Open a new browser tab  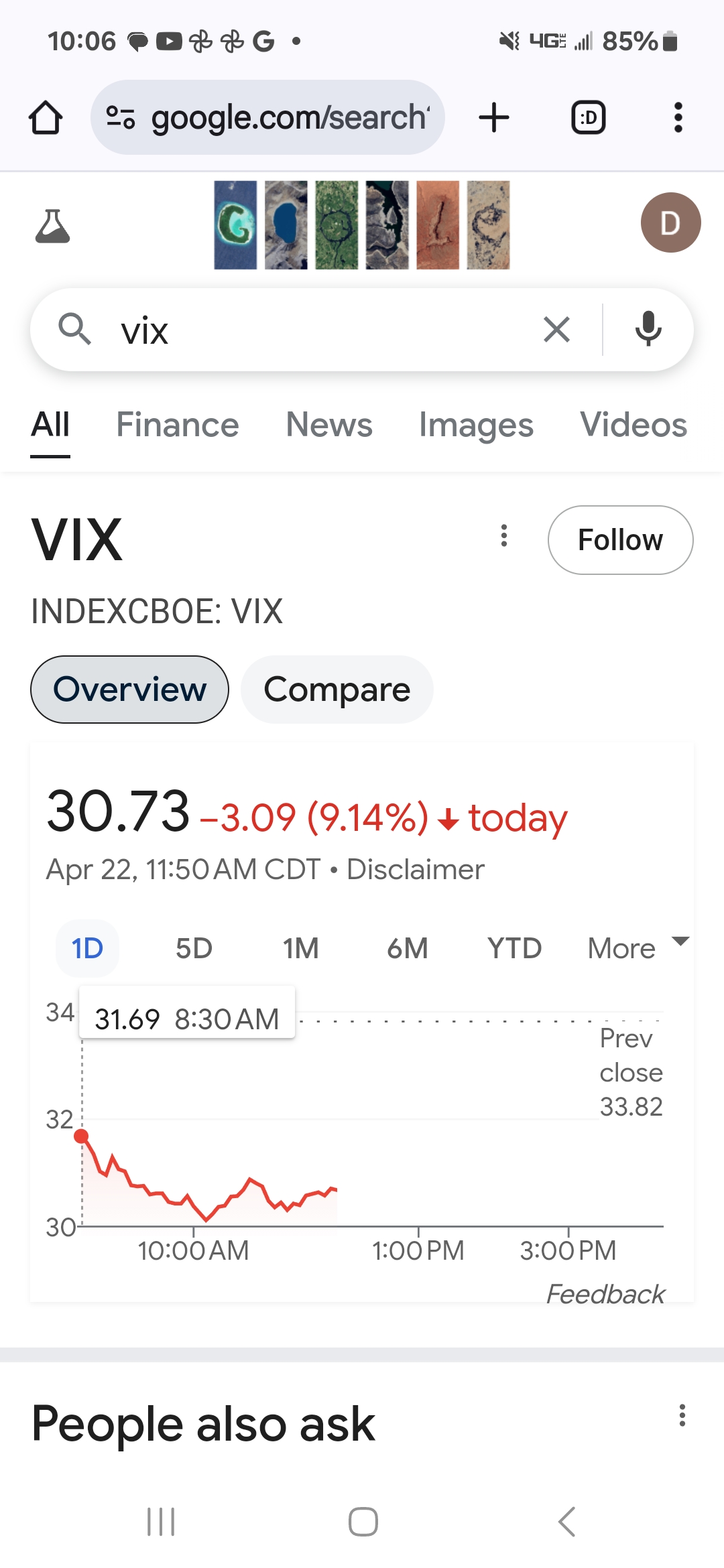tap(494, 118)
